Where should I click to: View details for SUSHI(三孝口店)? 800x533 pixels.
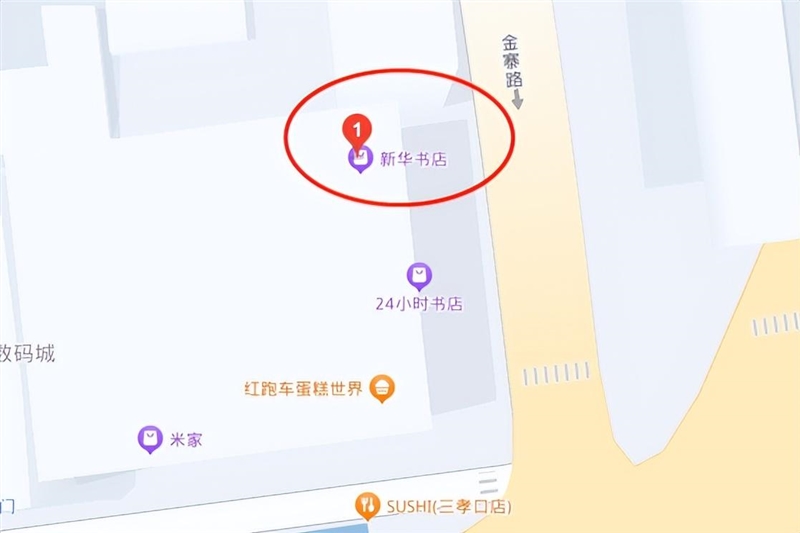(x=370, y=506)
